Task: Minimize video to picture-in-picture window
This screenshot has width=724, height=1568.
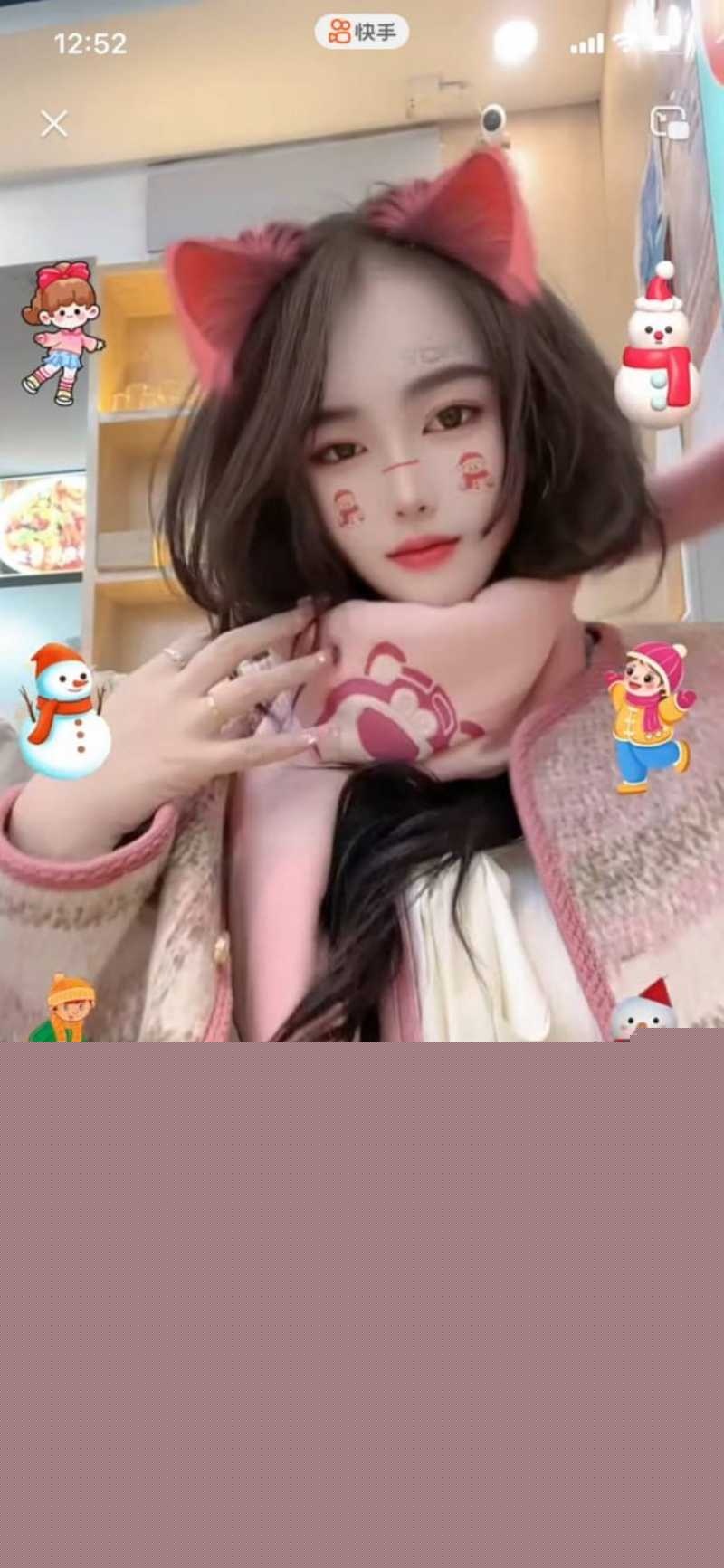Action: (x=670, y=123)
